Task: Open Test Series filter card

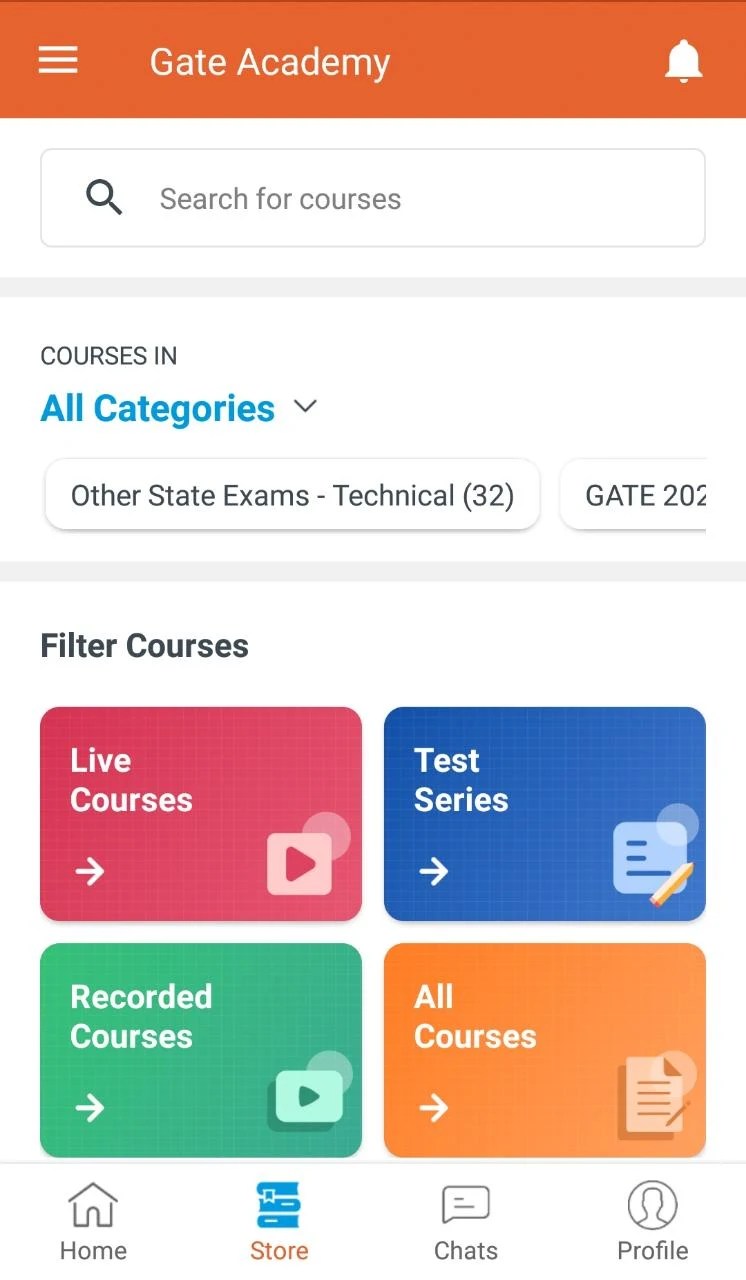Action: point(545,814)
